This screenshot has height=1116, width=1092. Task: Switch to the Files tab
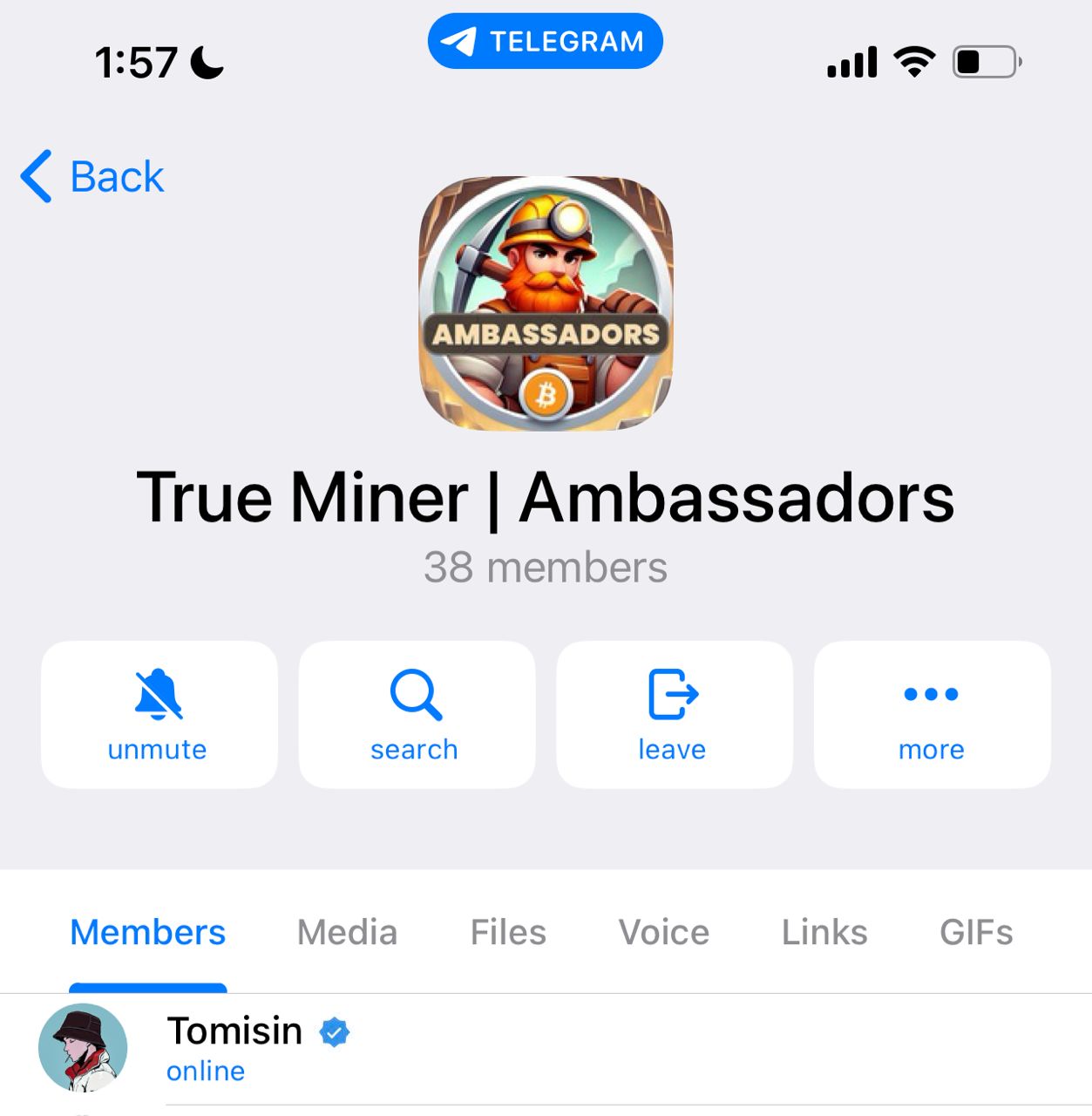(508, 933)
